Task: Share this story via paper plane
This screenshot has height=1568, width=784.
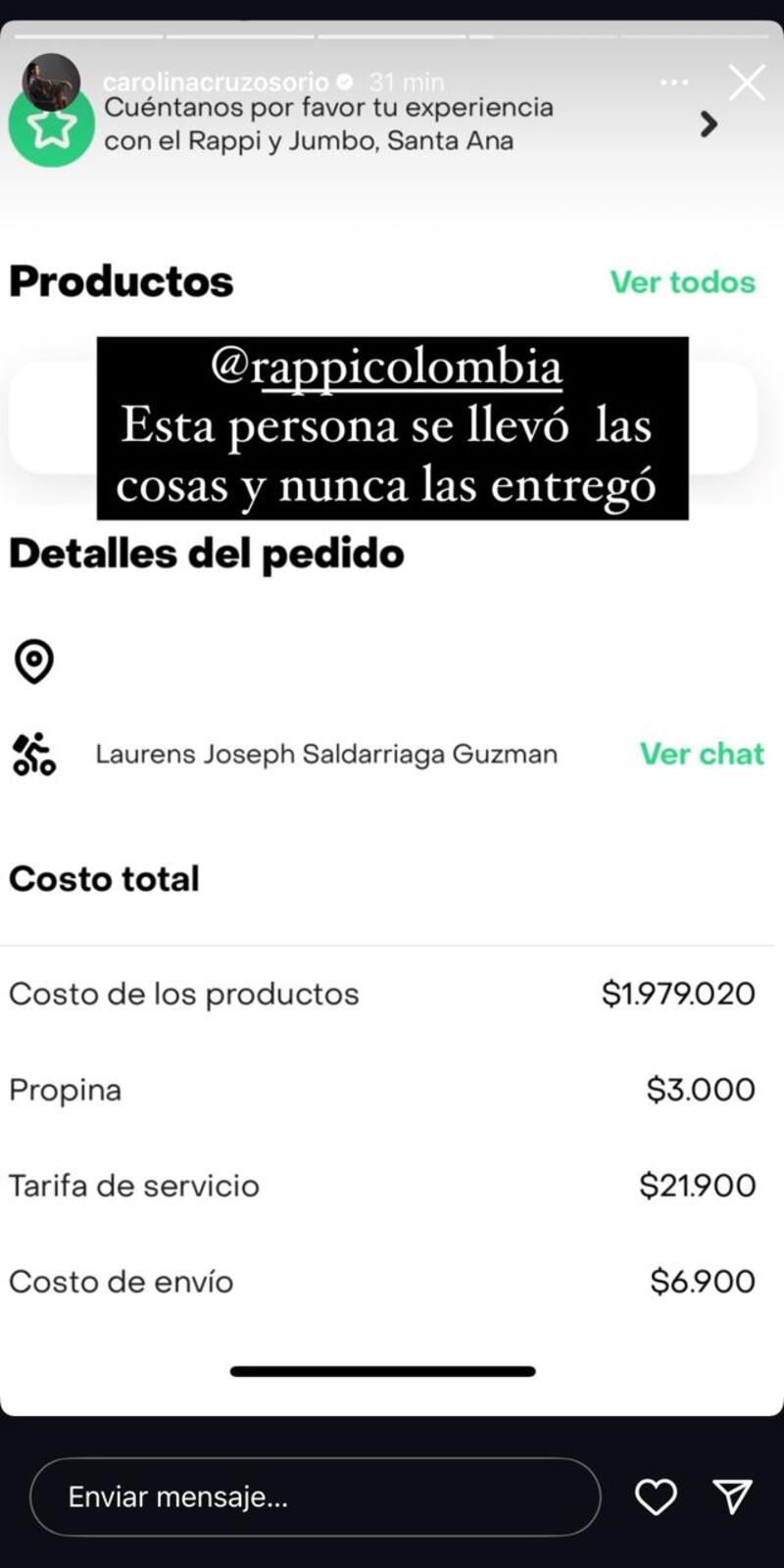Action: (x=732, y=1496)
